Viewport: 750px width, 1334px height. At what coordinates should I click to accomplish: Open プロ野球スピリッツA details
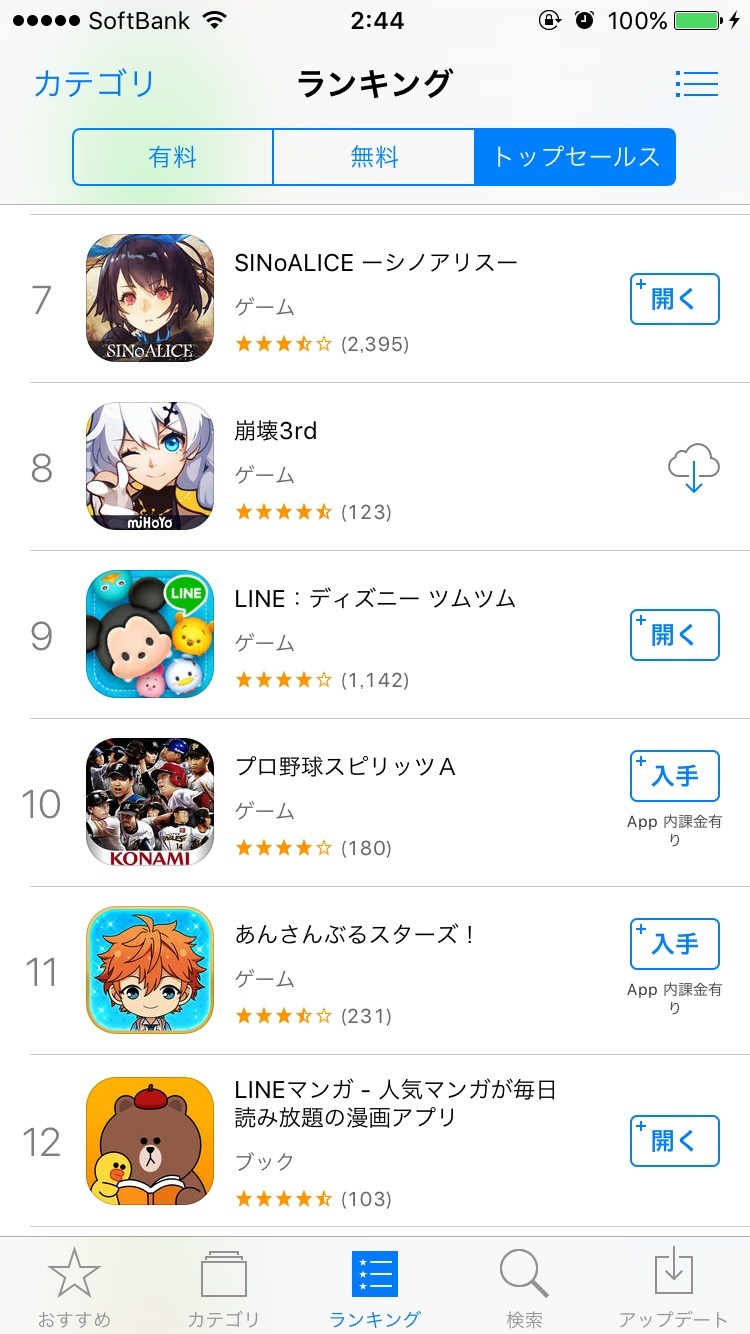pos(345,767)
